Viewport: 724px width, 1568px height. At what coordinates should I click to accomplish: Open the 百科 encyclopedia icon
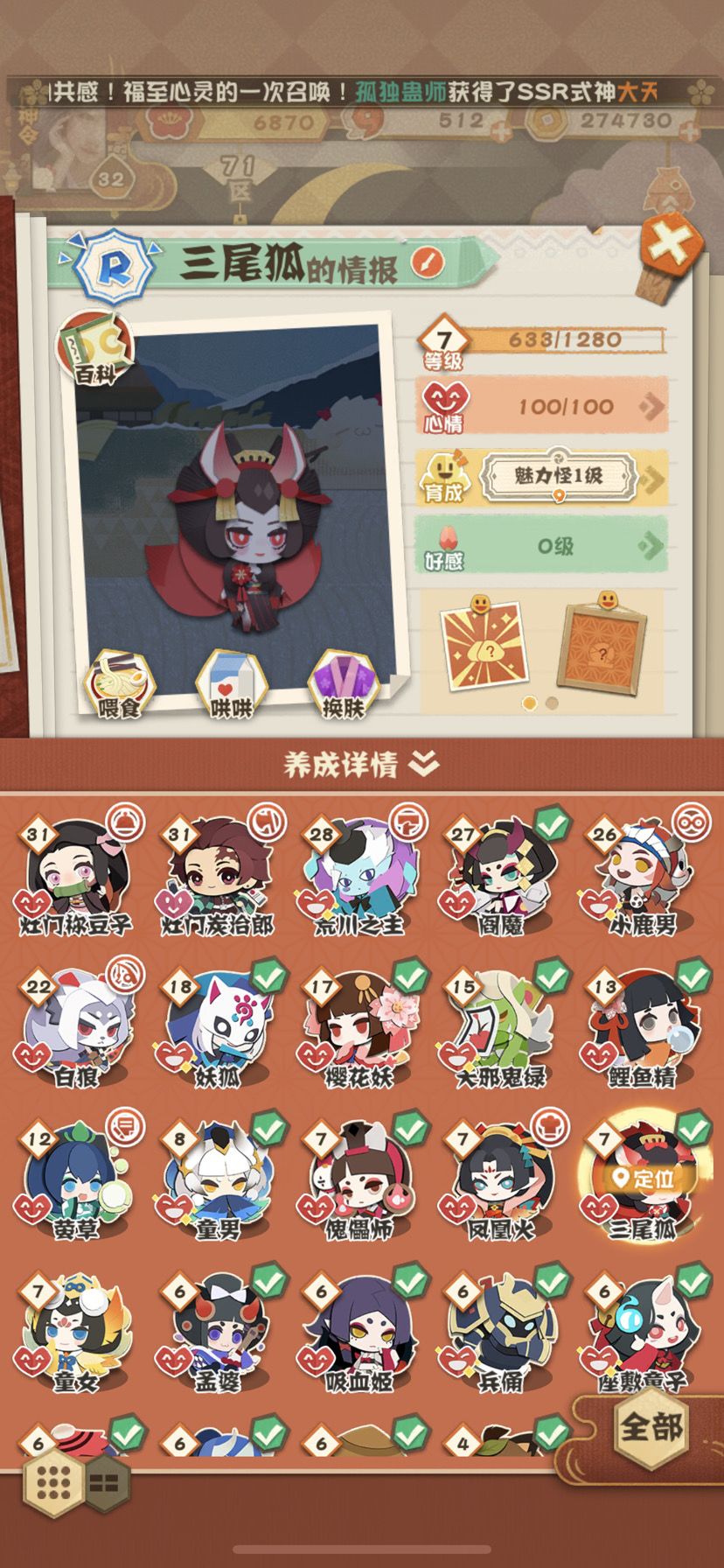[x=95, y=349]
